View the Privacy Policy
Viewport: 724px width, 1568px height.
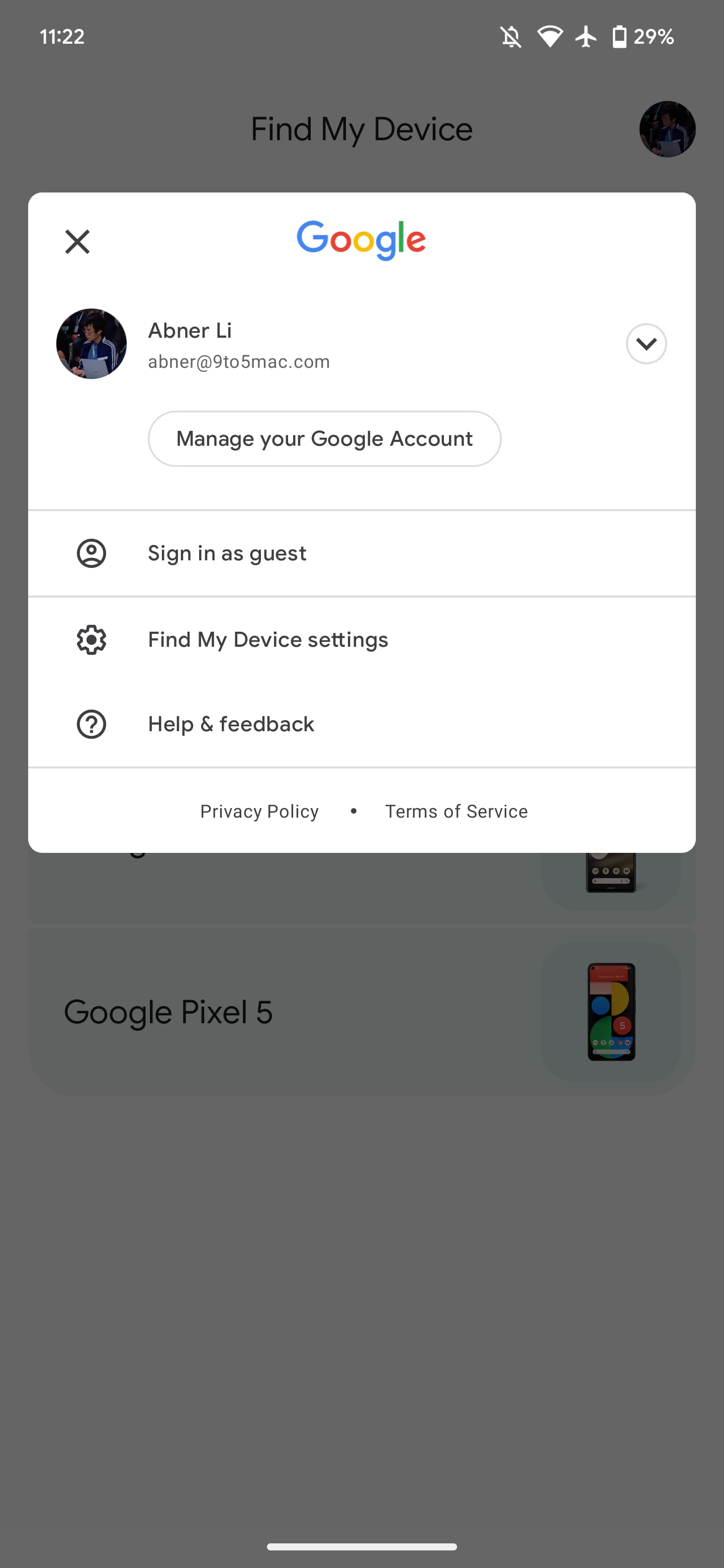click(x=259, y=812)
